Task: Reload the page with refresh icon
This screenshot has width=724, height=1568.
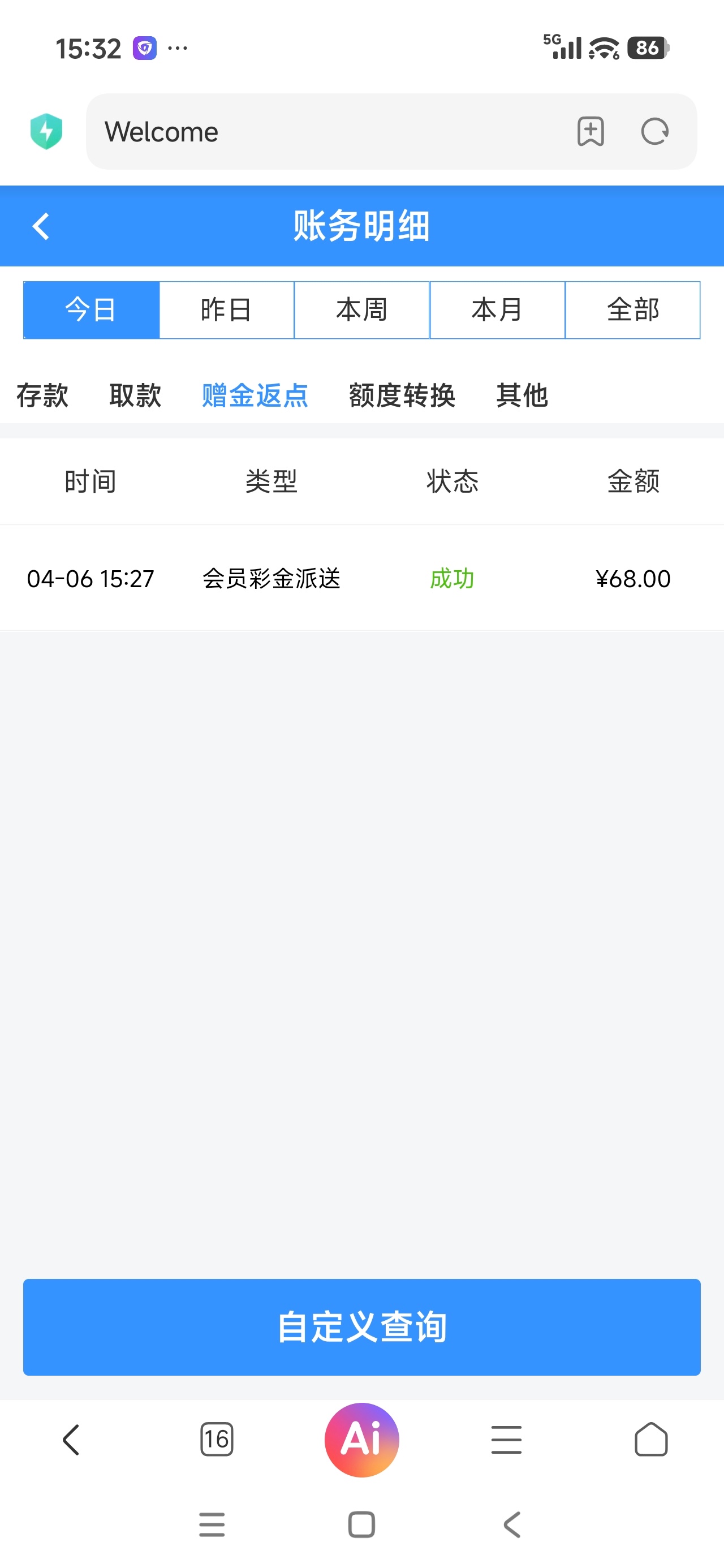Action: [654, 131]
